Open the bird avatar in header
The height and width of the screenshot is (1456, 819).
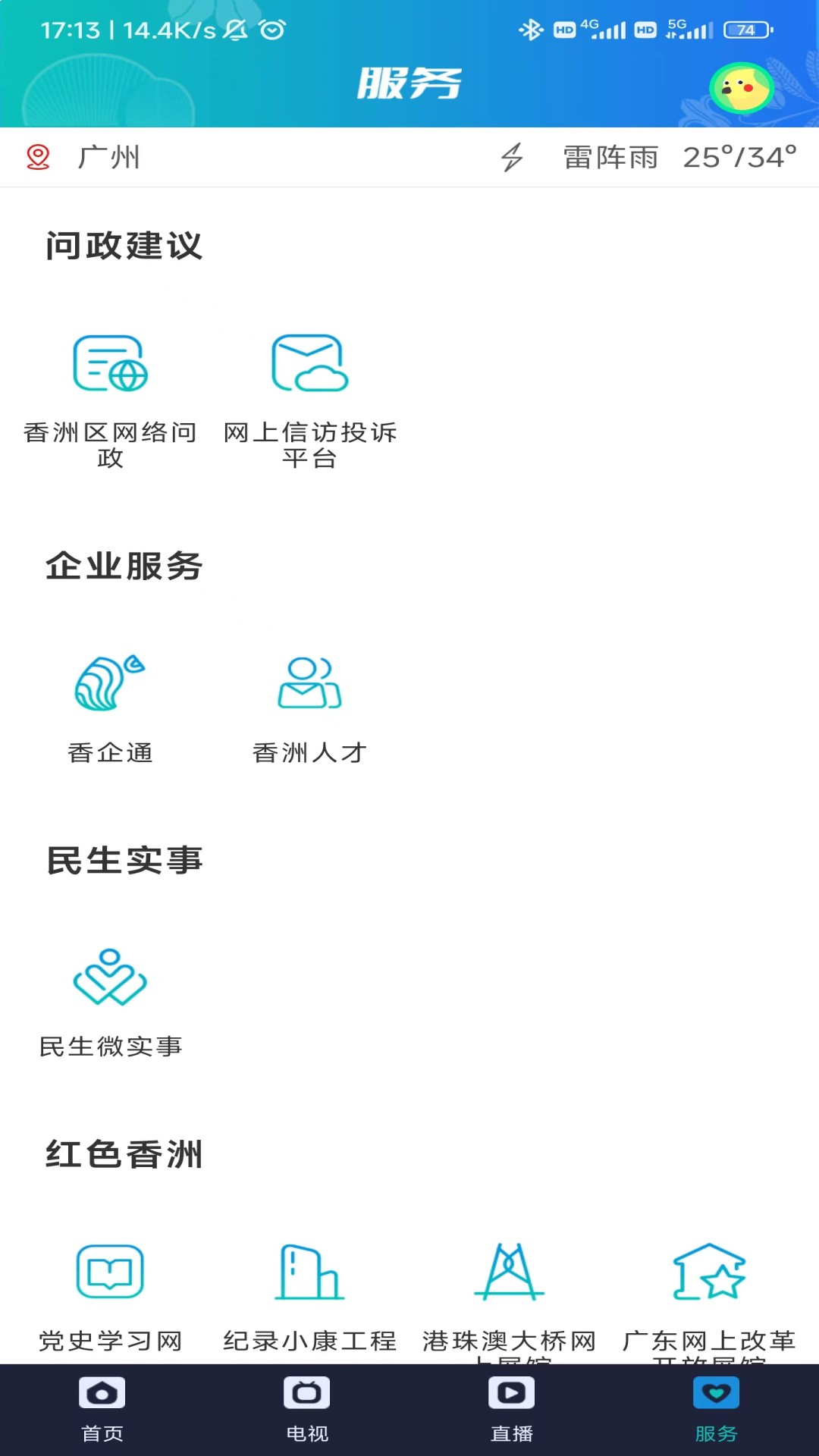(741, 88)
